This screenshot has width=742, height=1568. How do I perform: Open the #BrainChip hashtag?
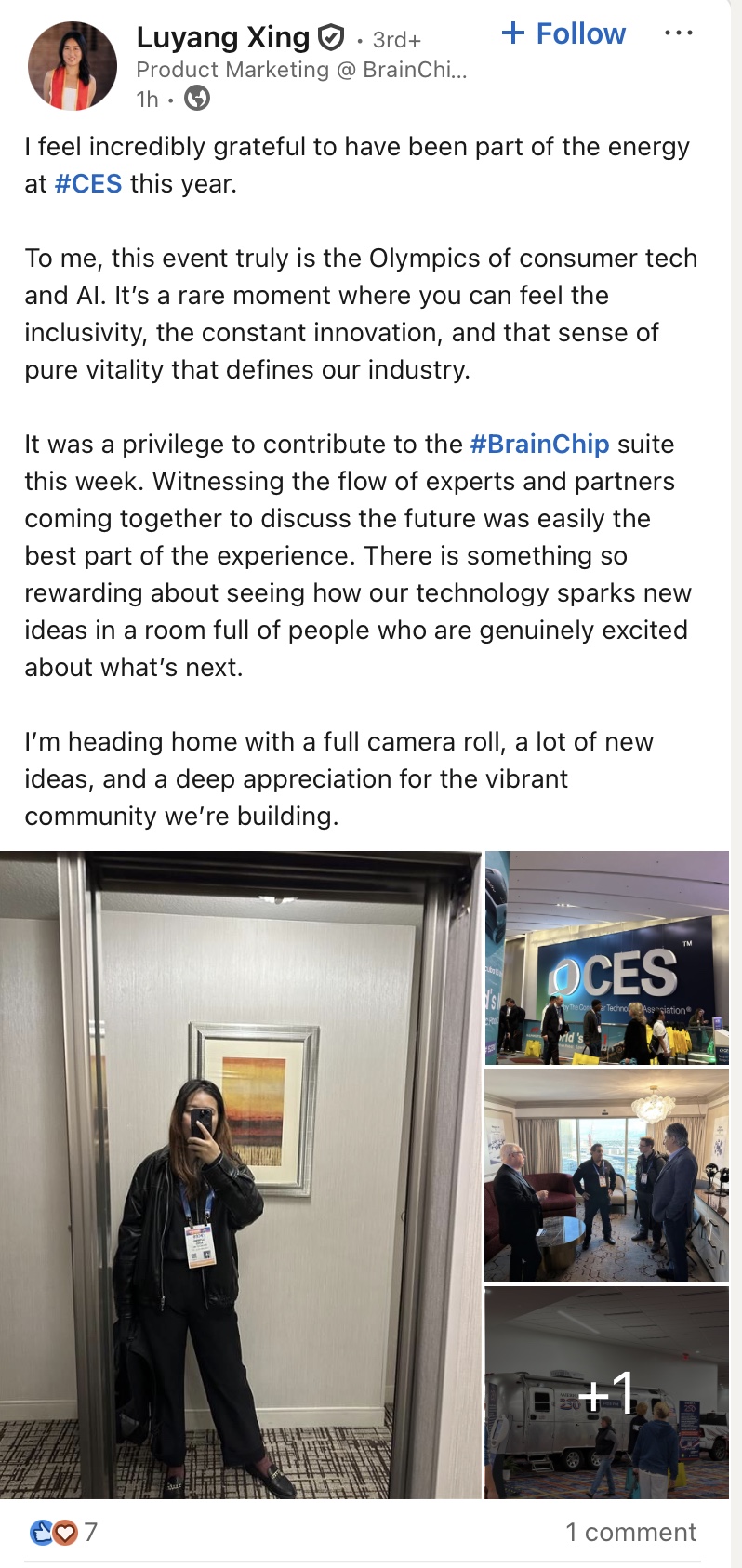coord(539,445)
